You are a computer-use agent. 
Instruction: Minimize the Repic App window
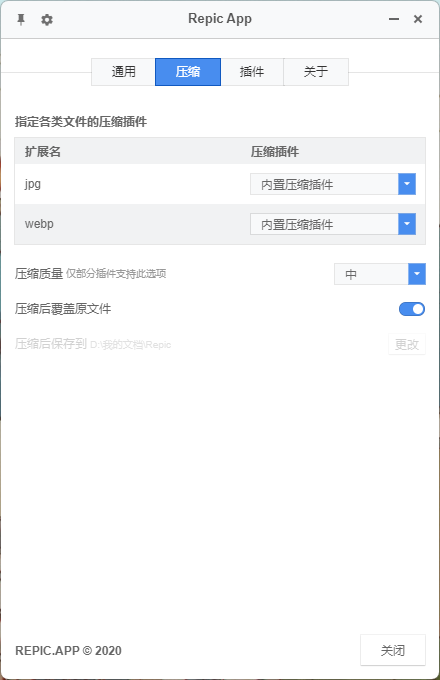(394, 19)
